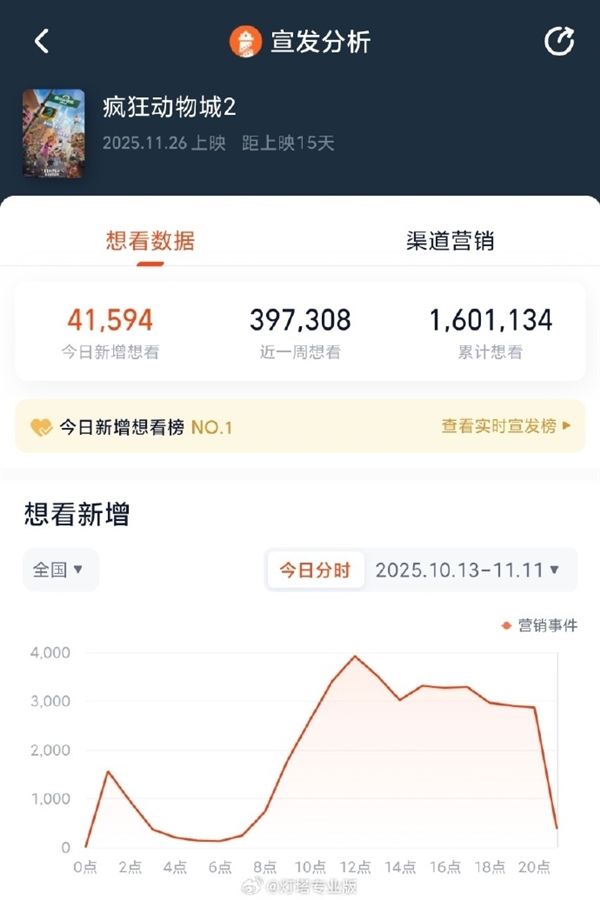Image resolution: width=600 pixels, height=900 pixels.
Task: Open the 2025.10.13-11.11 date range picker
Action: [x=467, y=570]
